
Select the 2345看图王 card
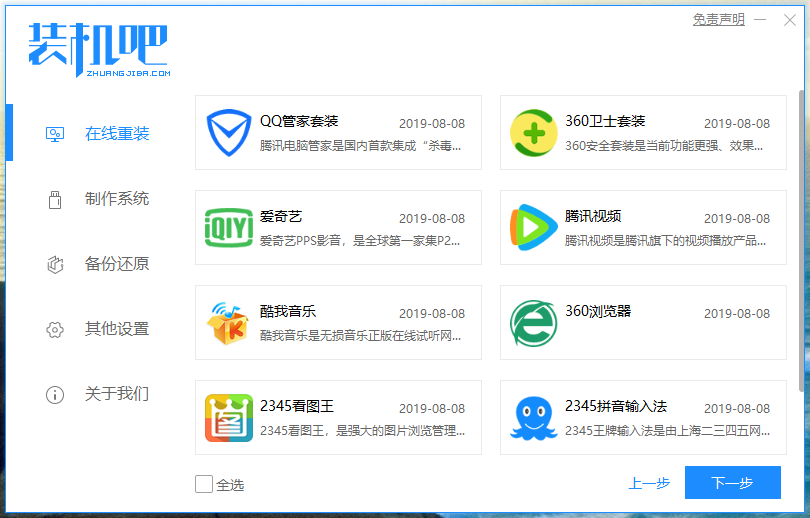[338, 418]
